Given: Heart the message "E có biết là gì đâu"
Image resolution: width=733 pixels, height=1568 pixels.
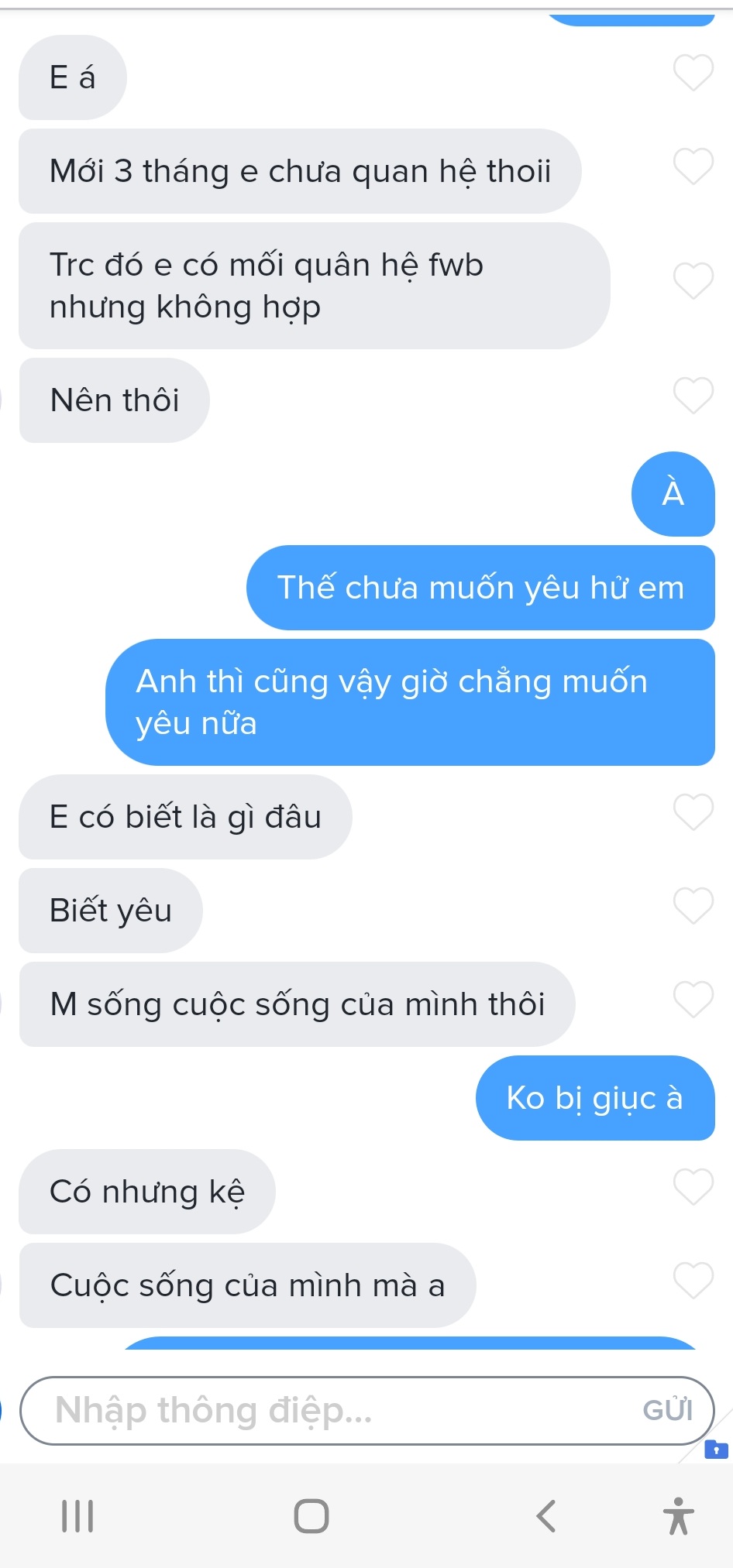Looking at the screenshot, I should (x=693, y=812).
